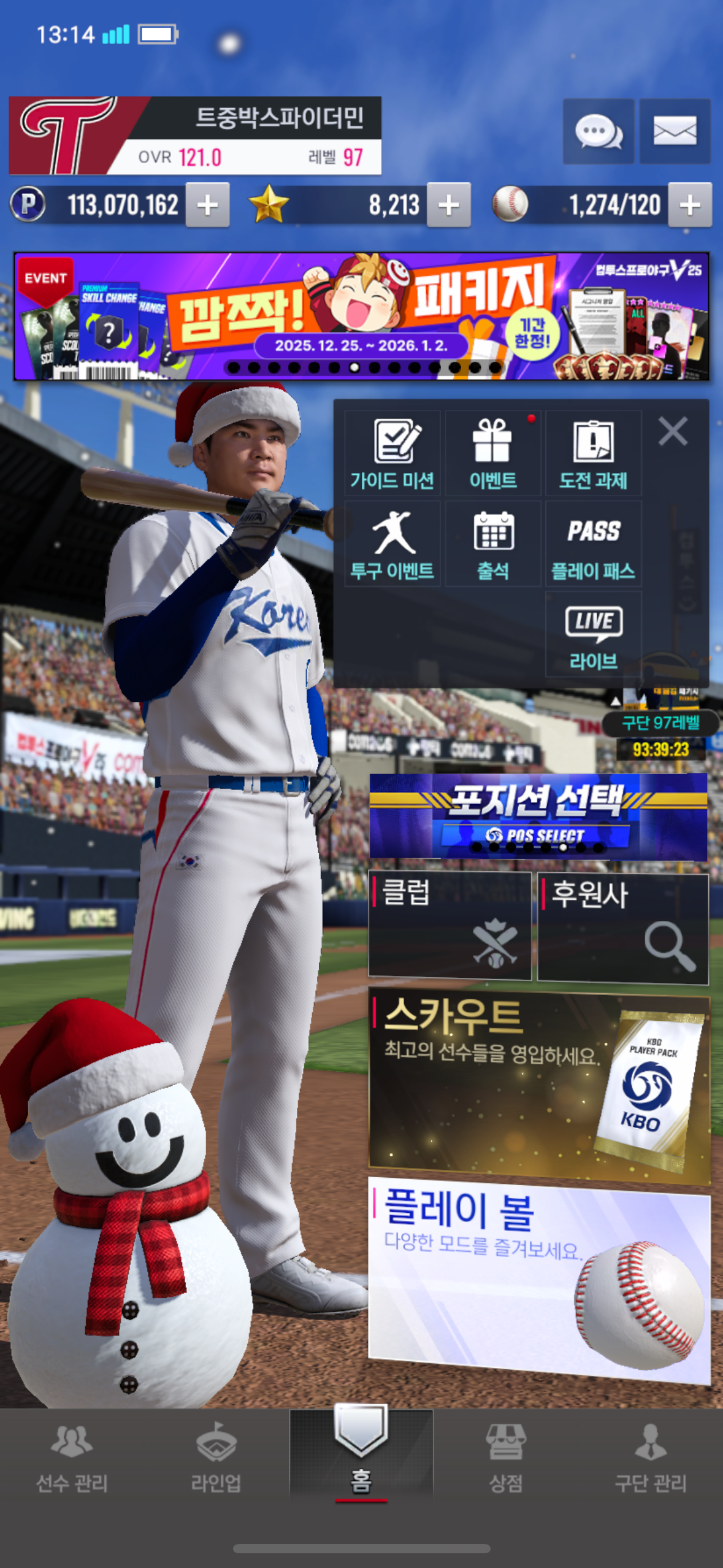Screen dimensions: 723x1568
Task: Open the 깜짝 패키지 event banner
Action: click(361, 316)
